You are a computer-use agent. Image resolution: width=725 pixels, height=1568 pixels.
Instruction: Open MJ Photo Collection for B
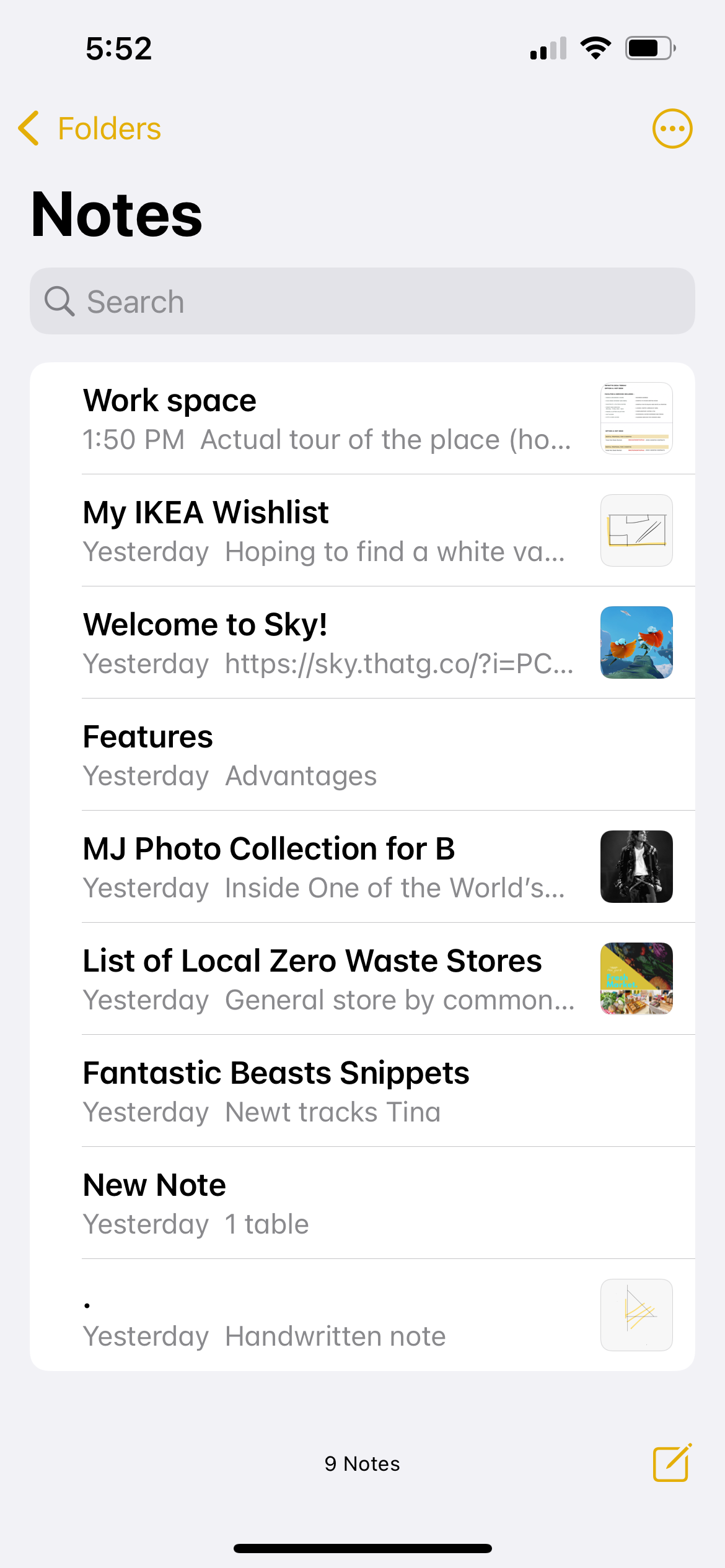(x=362, y=866)
